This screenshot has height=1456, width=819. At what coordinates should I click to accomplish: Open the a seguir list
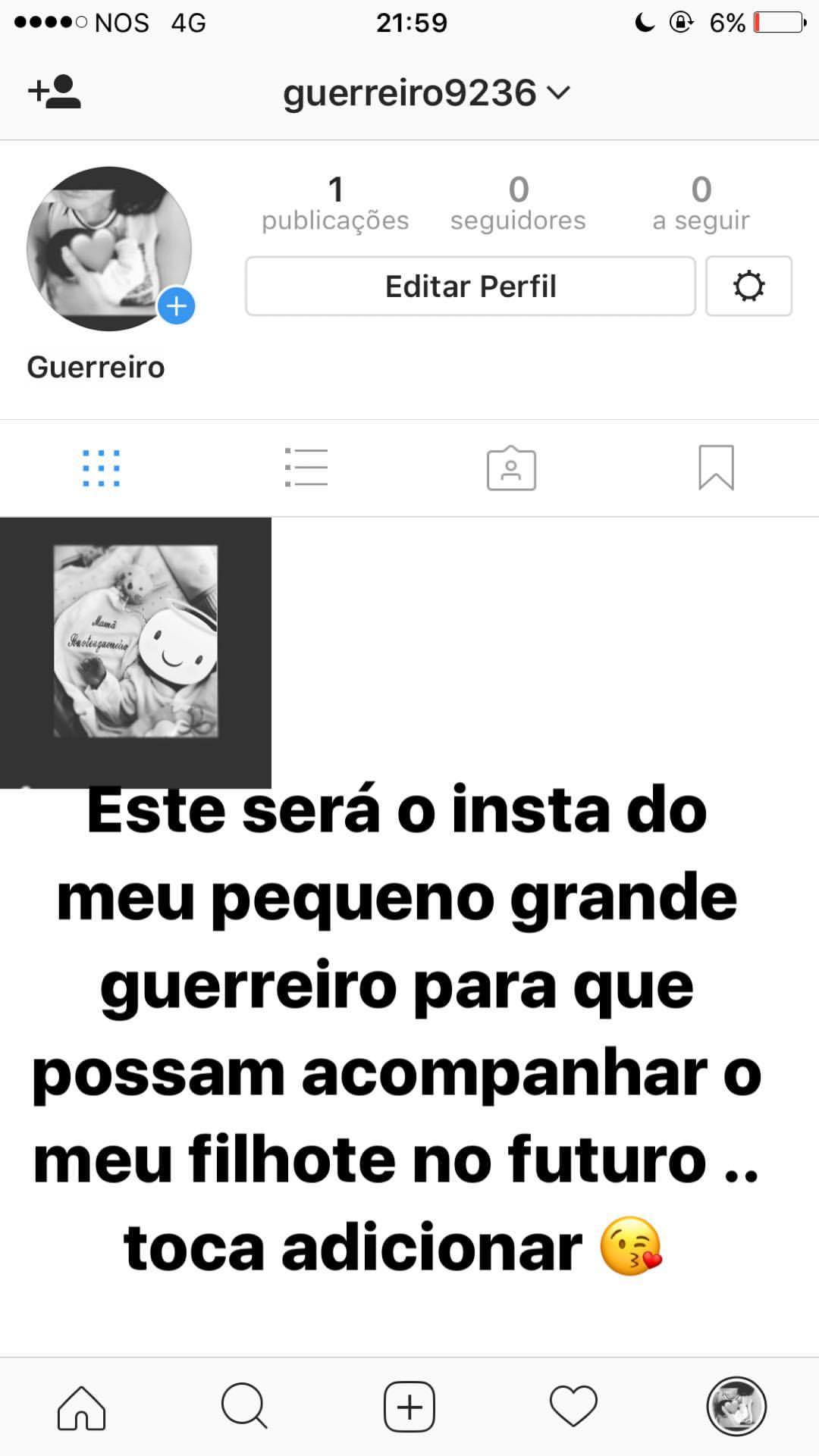701,203
